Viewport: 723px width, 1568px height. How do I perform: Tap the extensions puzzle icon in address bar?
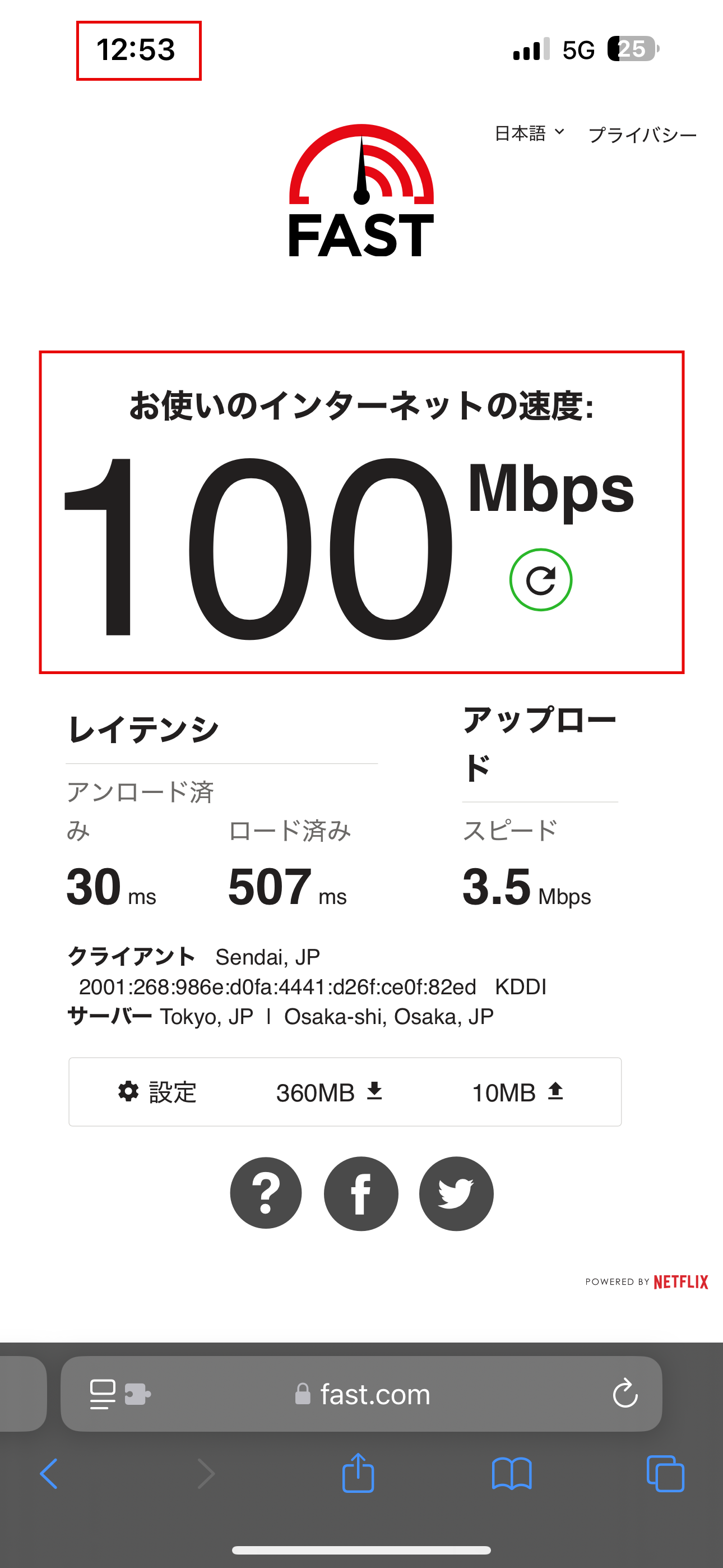tap(137, 1394)
